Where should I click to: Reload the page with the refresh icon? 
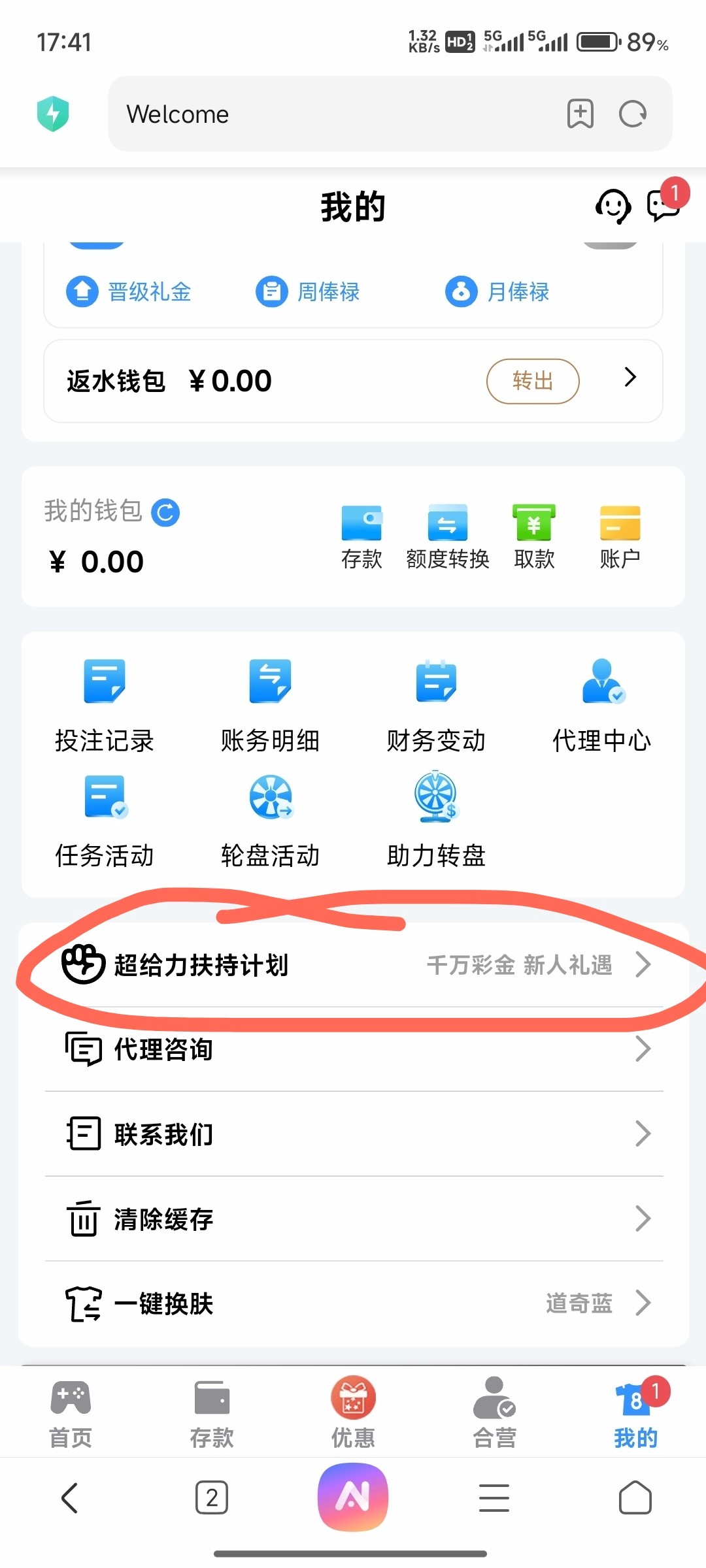point(633,114)
